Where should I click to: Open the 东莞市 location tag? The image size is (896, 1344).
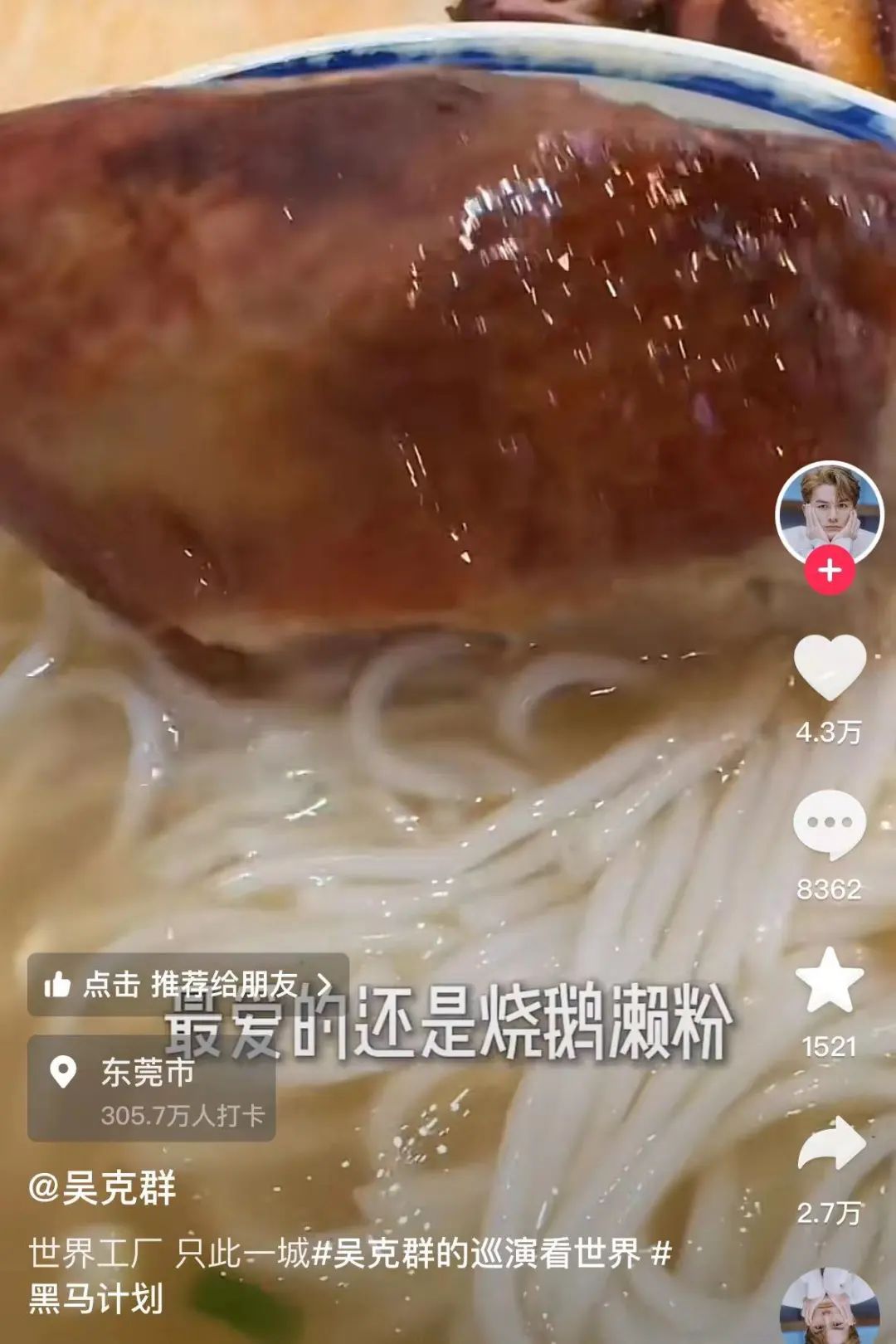pyautogui.click(x=151, y=1088)
